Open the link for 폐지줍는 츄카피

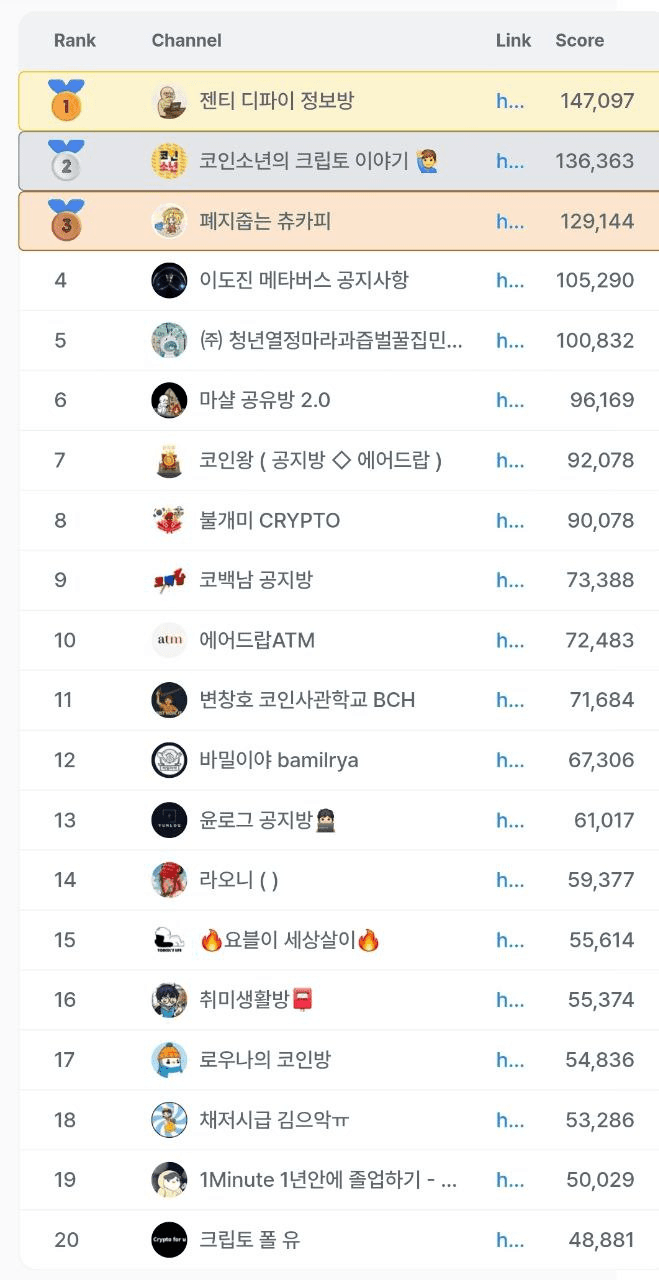[510, 221]
